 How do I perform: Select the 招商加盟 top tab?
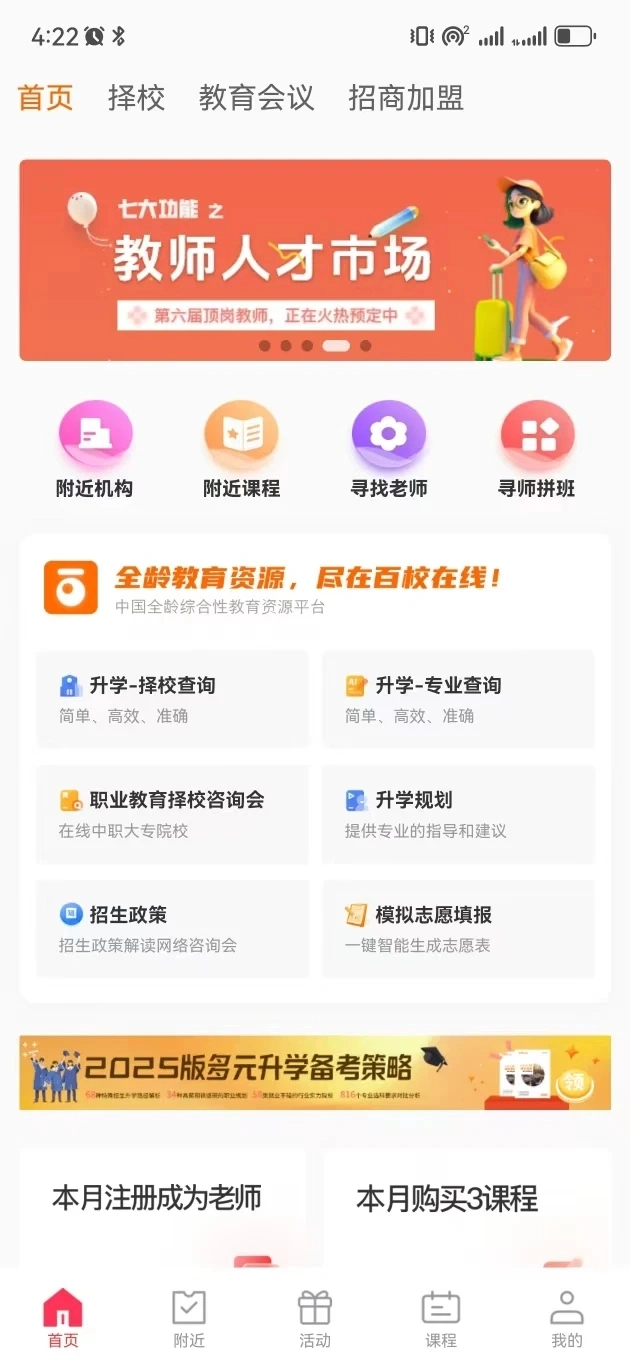tap(406, 98)
